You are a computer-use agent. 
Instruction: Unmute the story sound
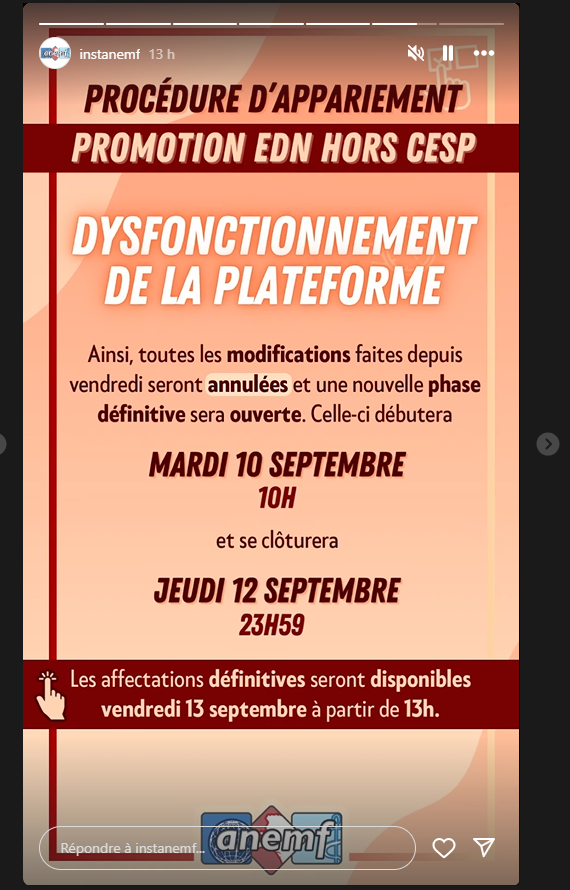(416, 53)
